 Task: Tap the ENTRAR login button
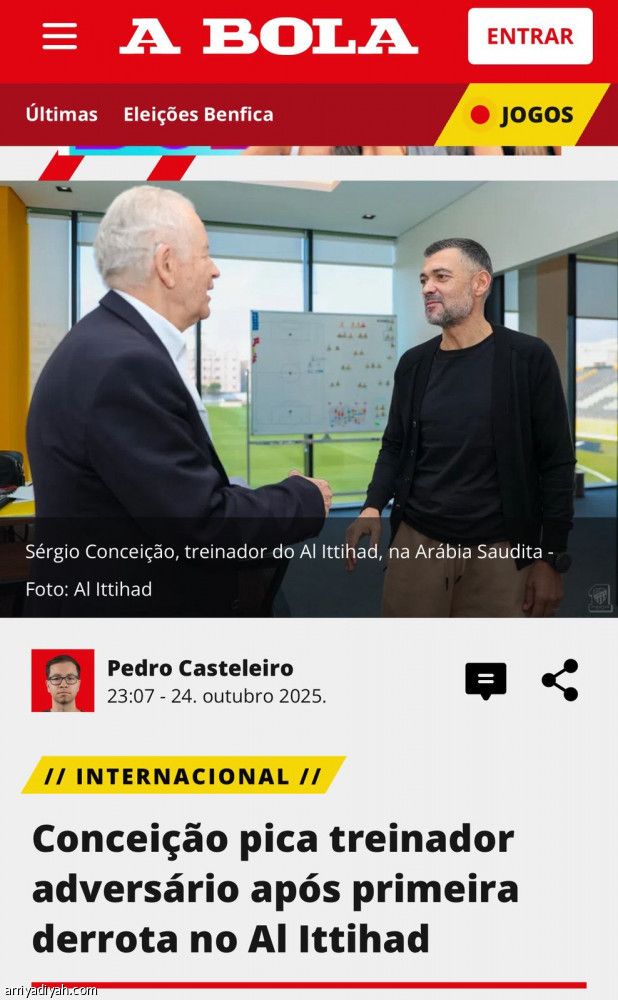tap(530, 36)
